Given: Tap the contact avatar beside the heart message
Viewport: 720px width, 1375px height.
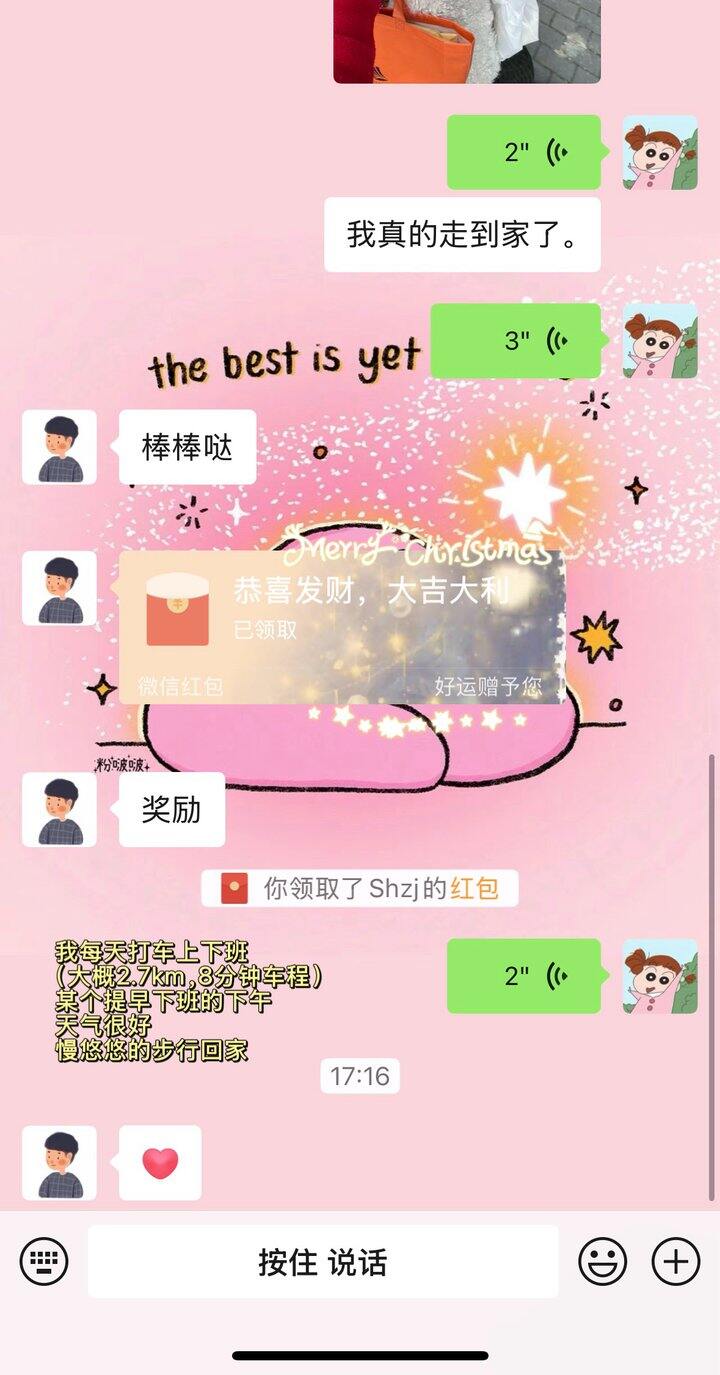Looking at the screenshot, I should [x=60, y=1163].
